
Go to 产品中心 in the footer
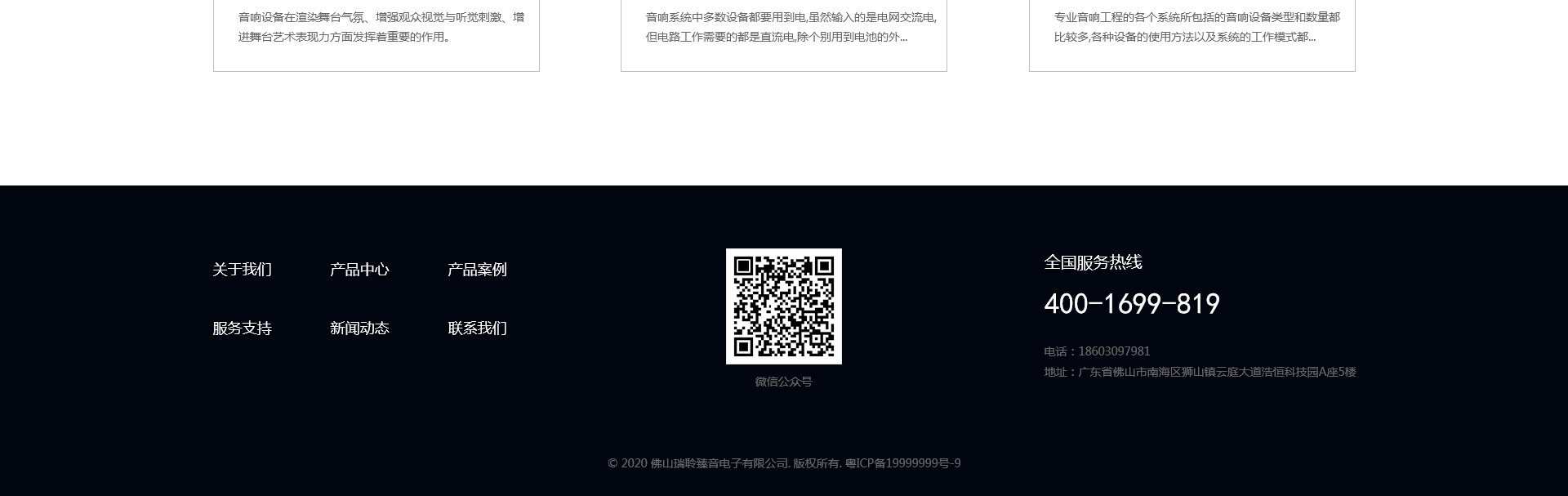359,270
